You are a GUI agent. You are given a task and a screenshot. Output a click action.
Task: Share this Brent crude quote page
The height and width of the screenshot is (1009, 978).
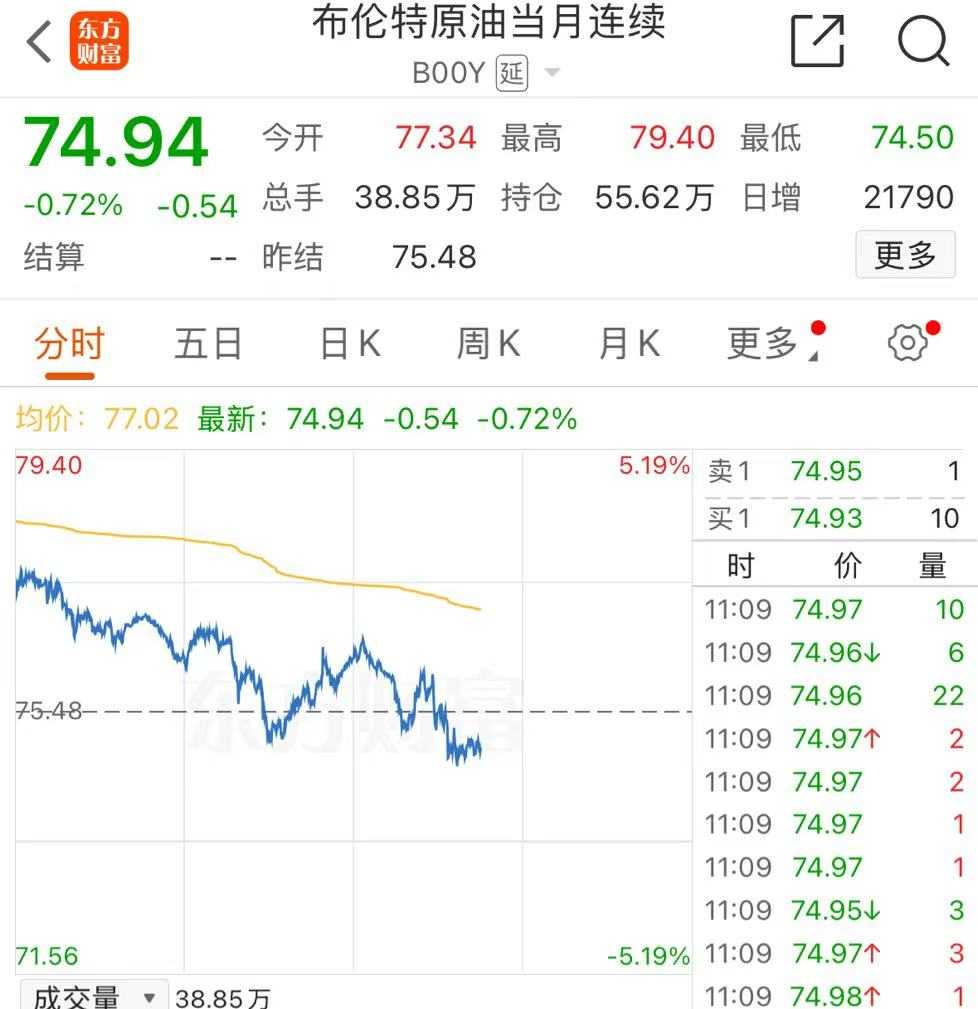click(x=817, y=42)
